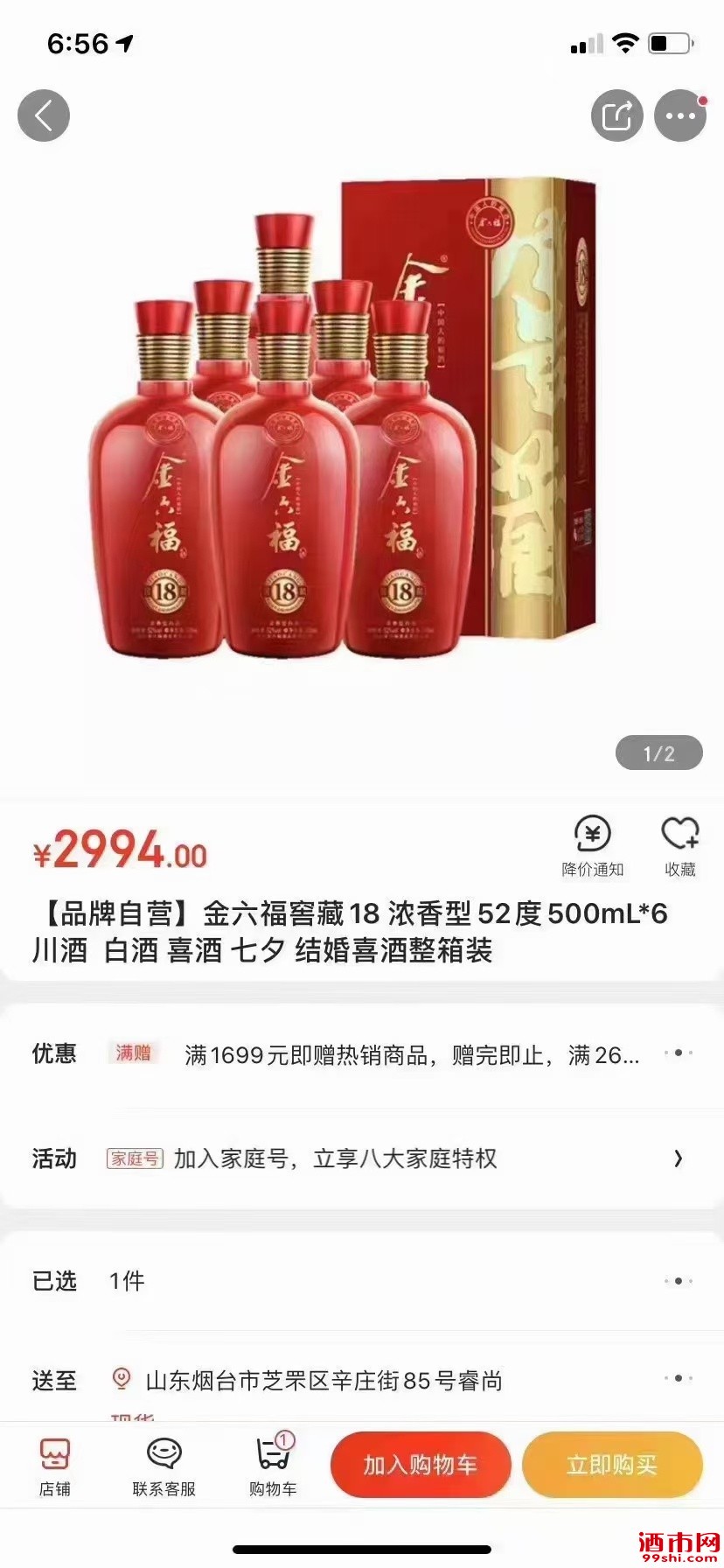The width and height of the screenshot is (724, 1568).
Task: Add product to favorites (收藏)
Action: click(679, 844)
